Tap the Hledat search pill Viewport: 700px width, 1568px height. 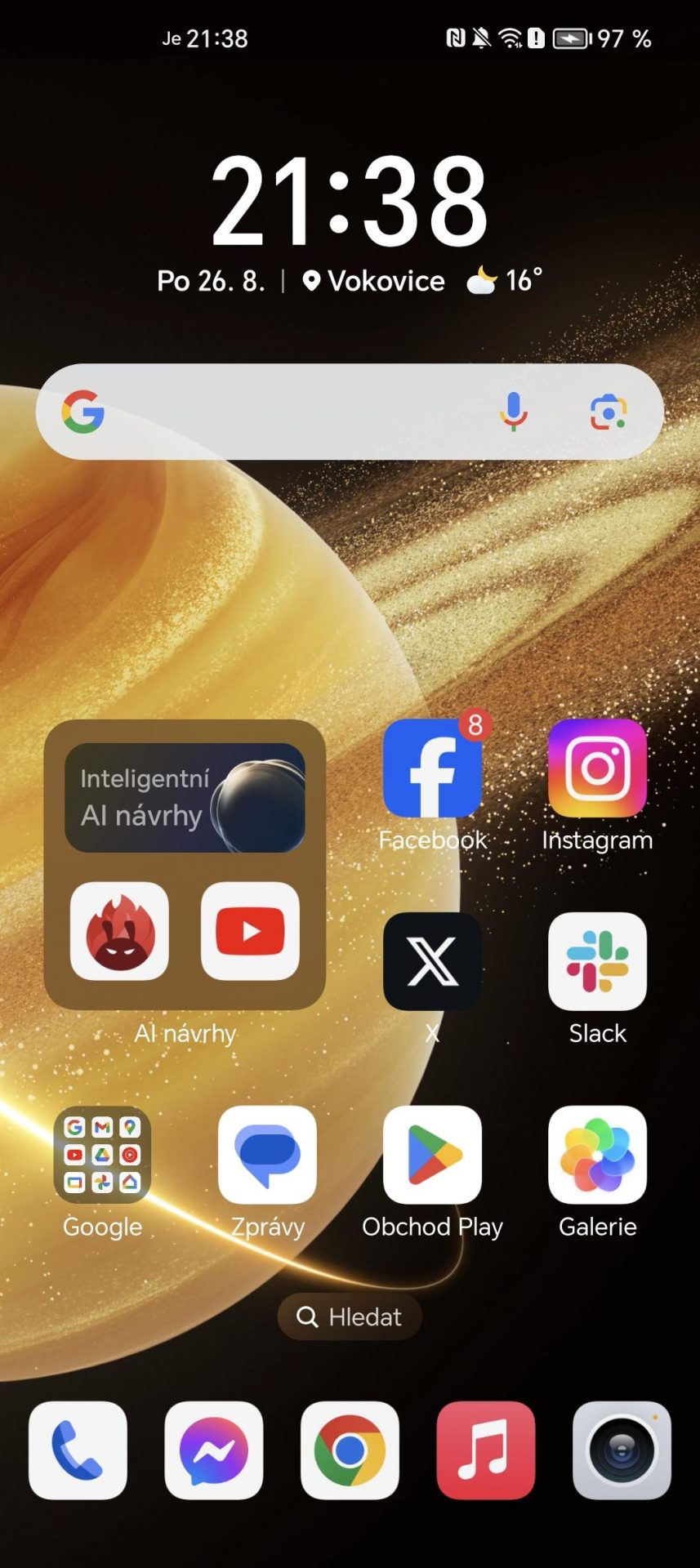point(350,1316)
